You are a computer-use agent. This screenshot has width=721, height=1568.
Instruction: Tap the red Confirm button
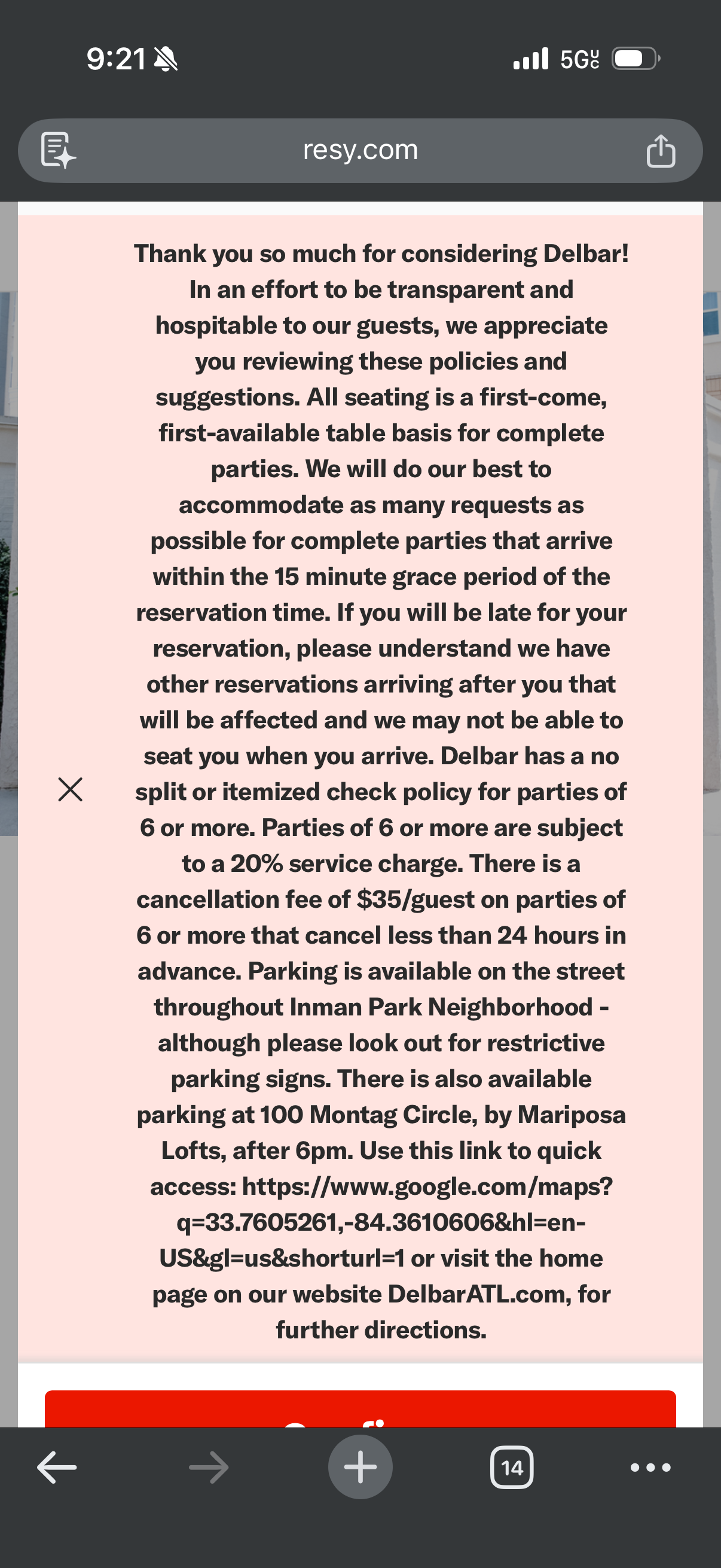360,1410
